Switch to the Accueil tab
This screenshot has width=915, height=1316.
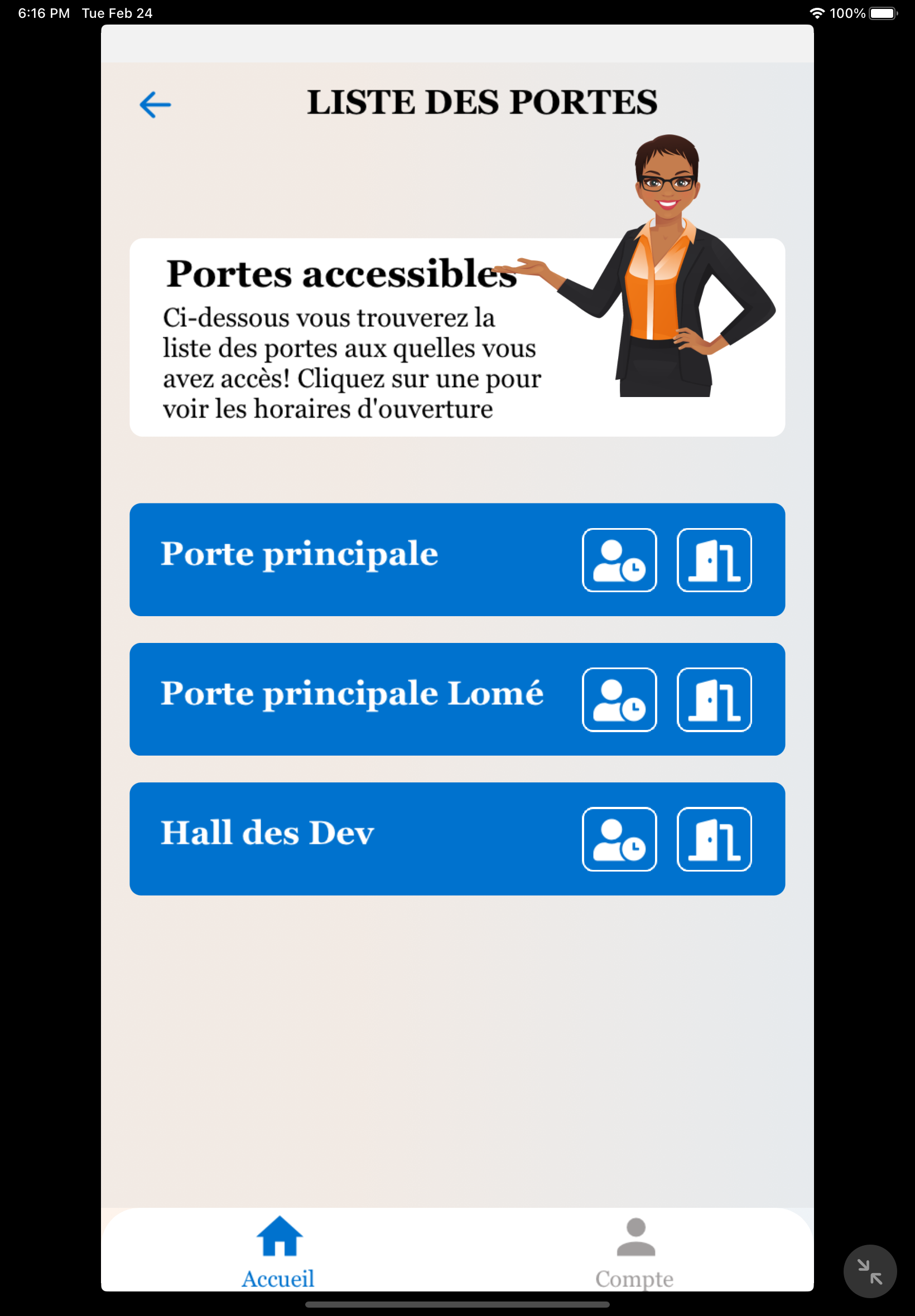click(278, 1252)
